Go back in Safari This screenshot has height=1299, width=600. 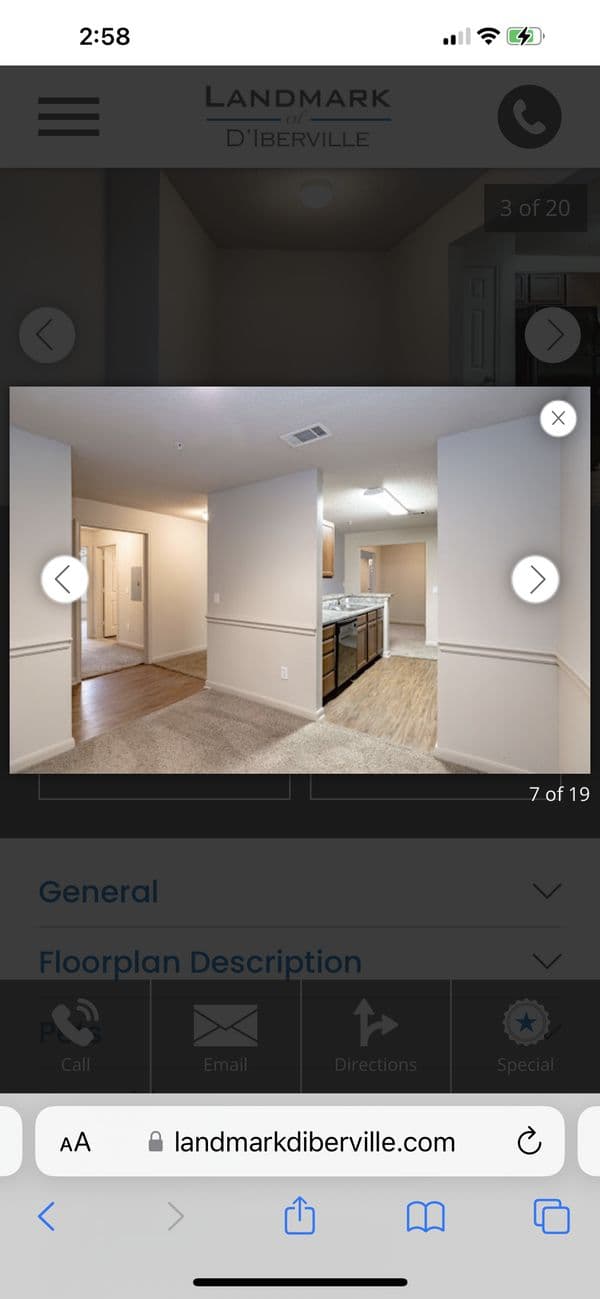click(46, 1216)
